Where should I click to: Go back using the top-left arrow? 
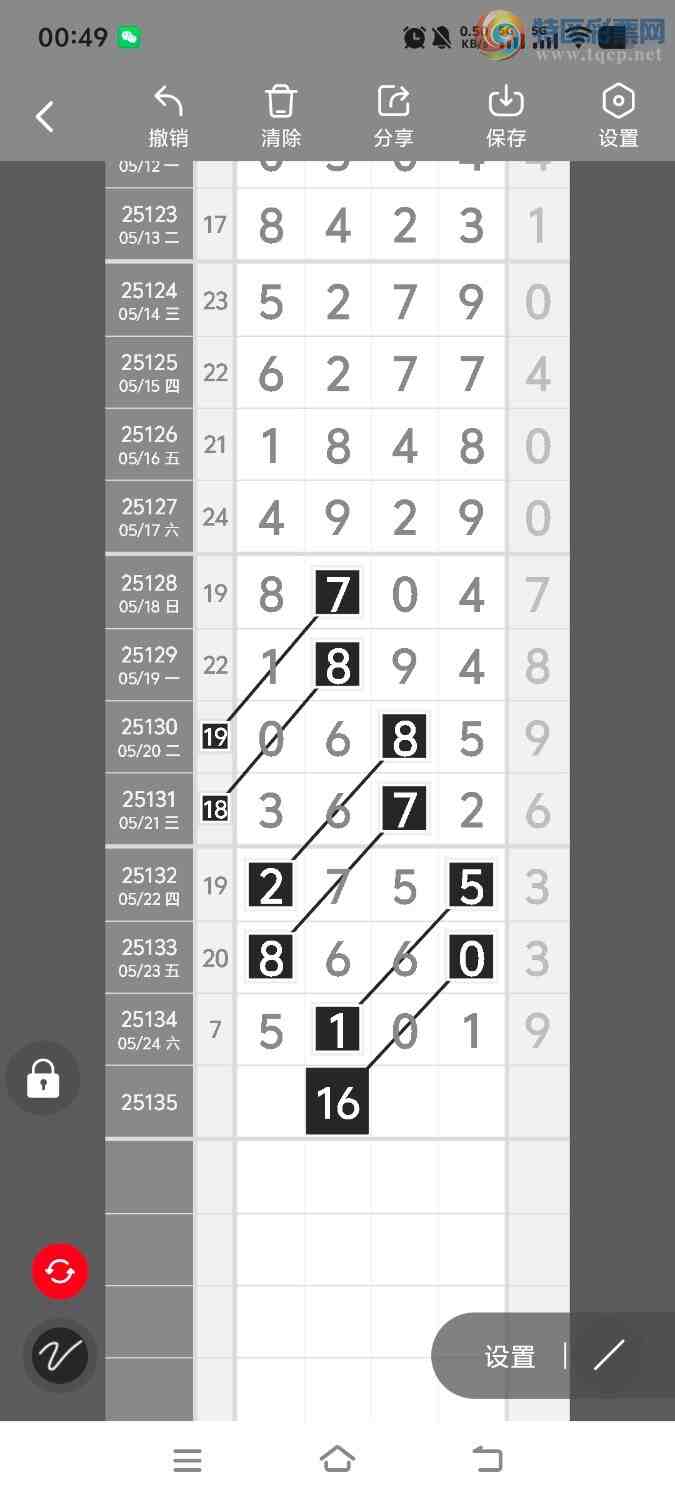tap(45, 117)
